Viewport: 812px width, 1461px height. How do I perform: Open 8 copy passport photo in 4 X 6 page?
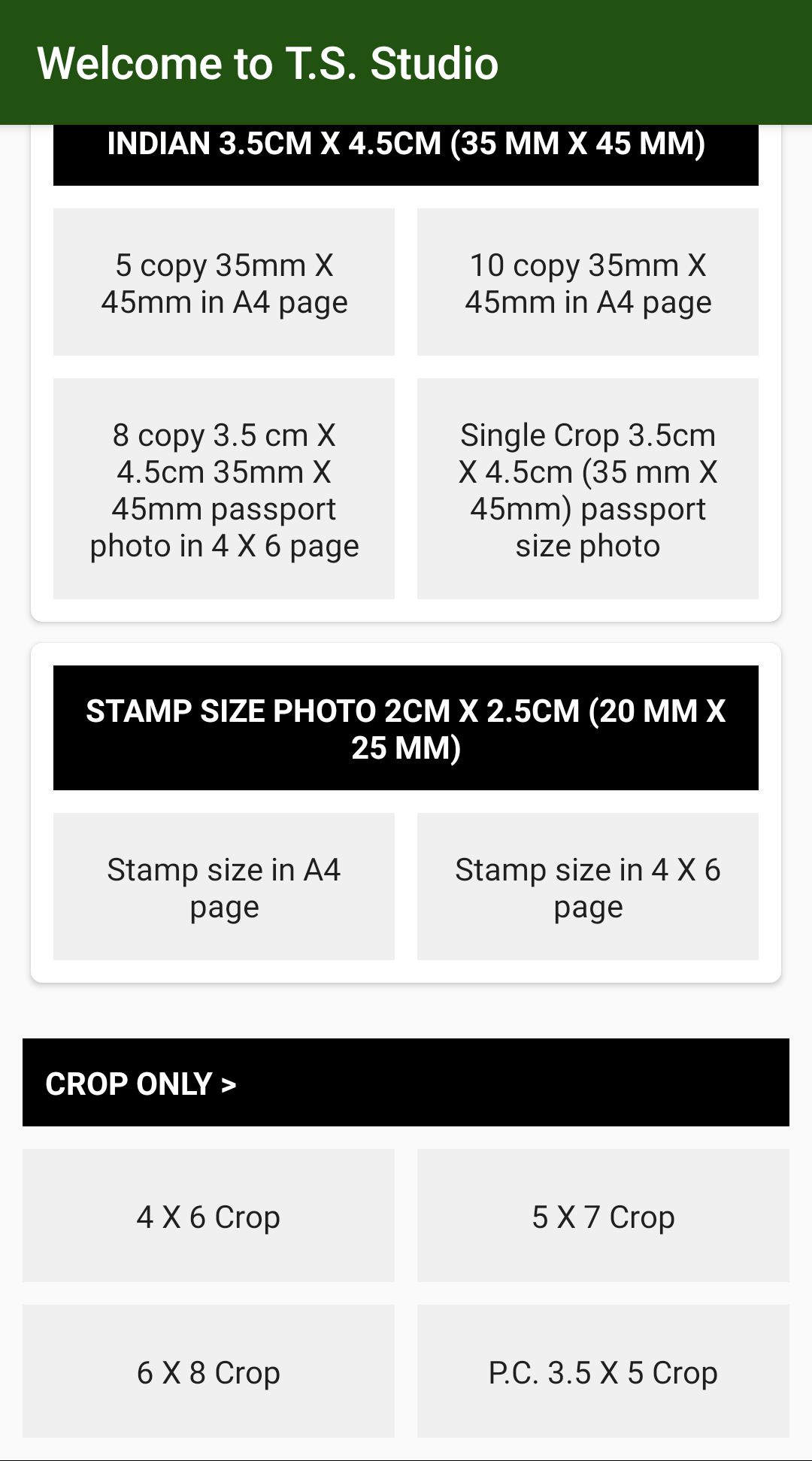(x=224, y=489)
